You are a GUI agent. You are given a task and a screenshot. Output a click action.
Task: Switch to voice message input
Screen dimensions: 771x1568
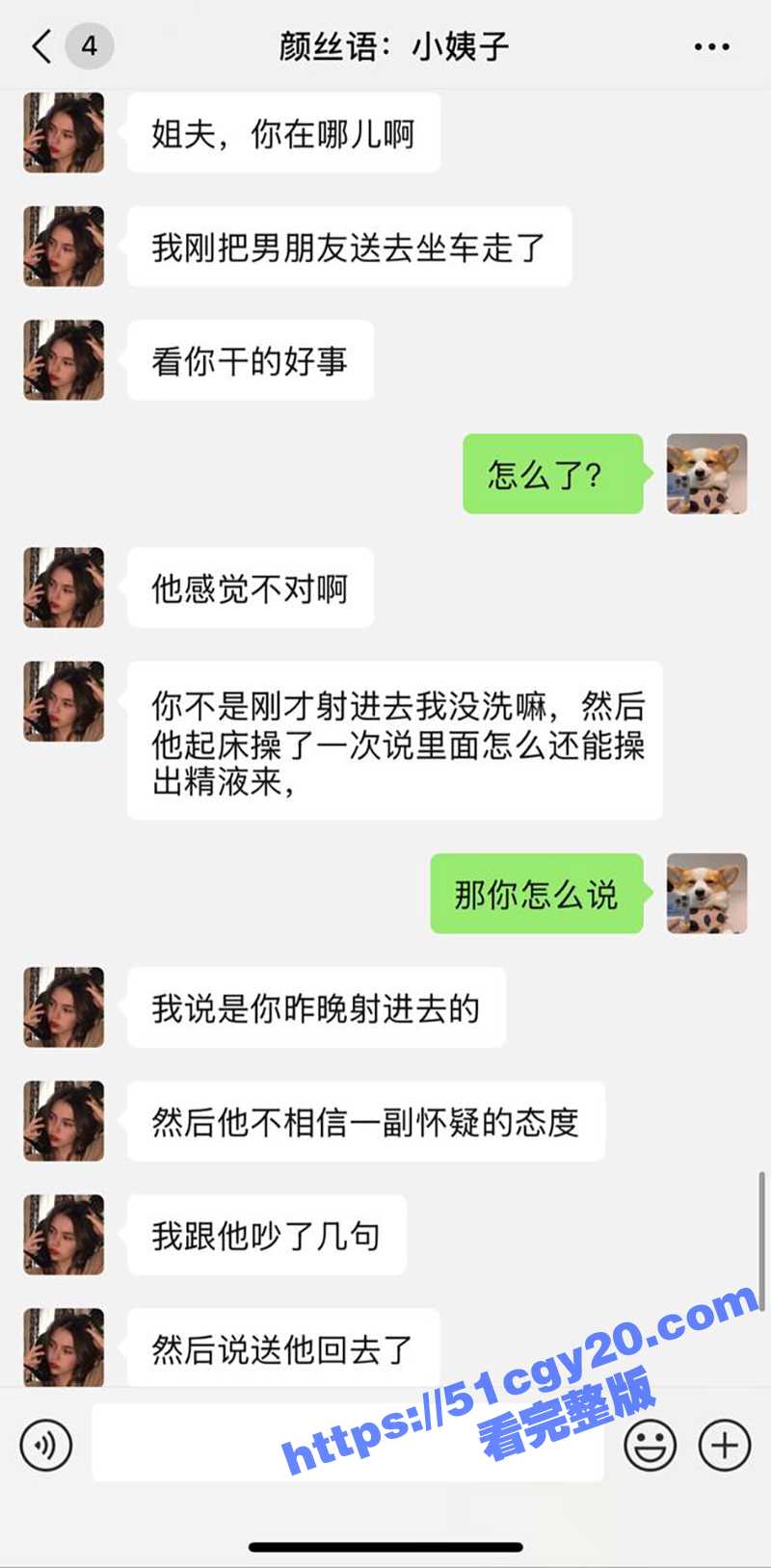coord(46,1445)
